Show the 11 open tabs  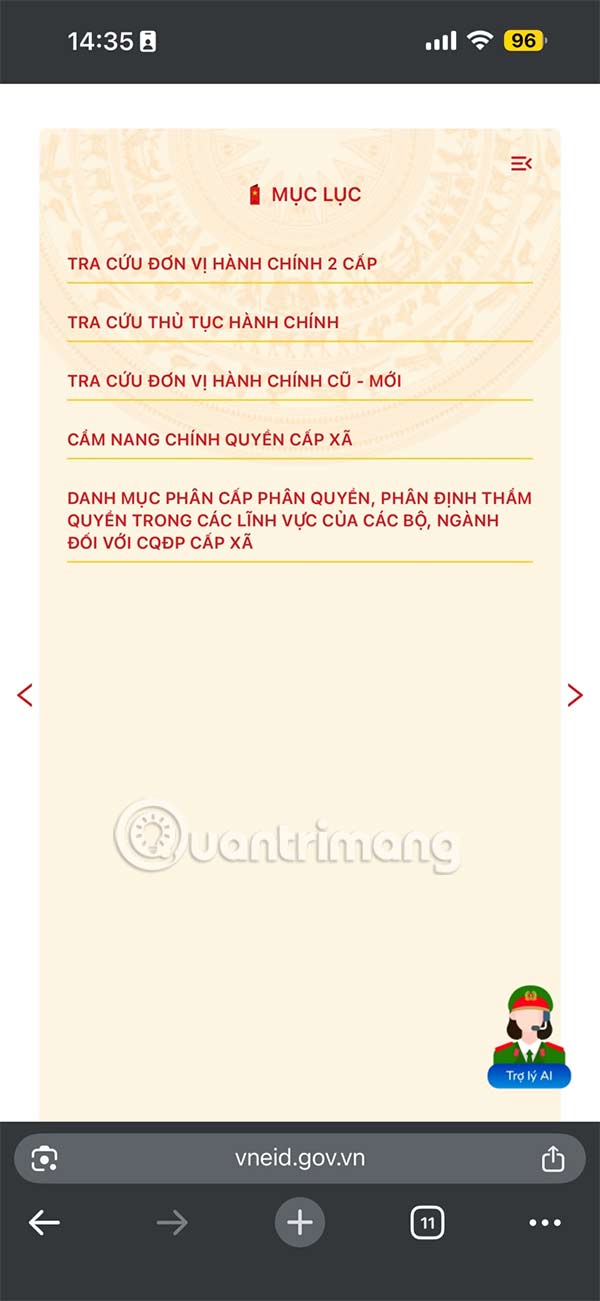coord(427,1222)
